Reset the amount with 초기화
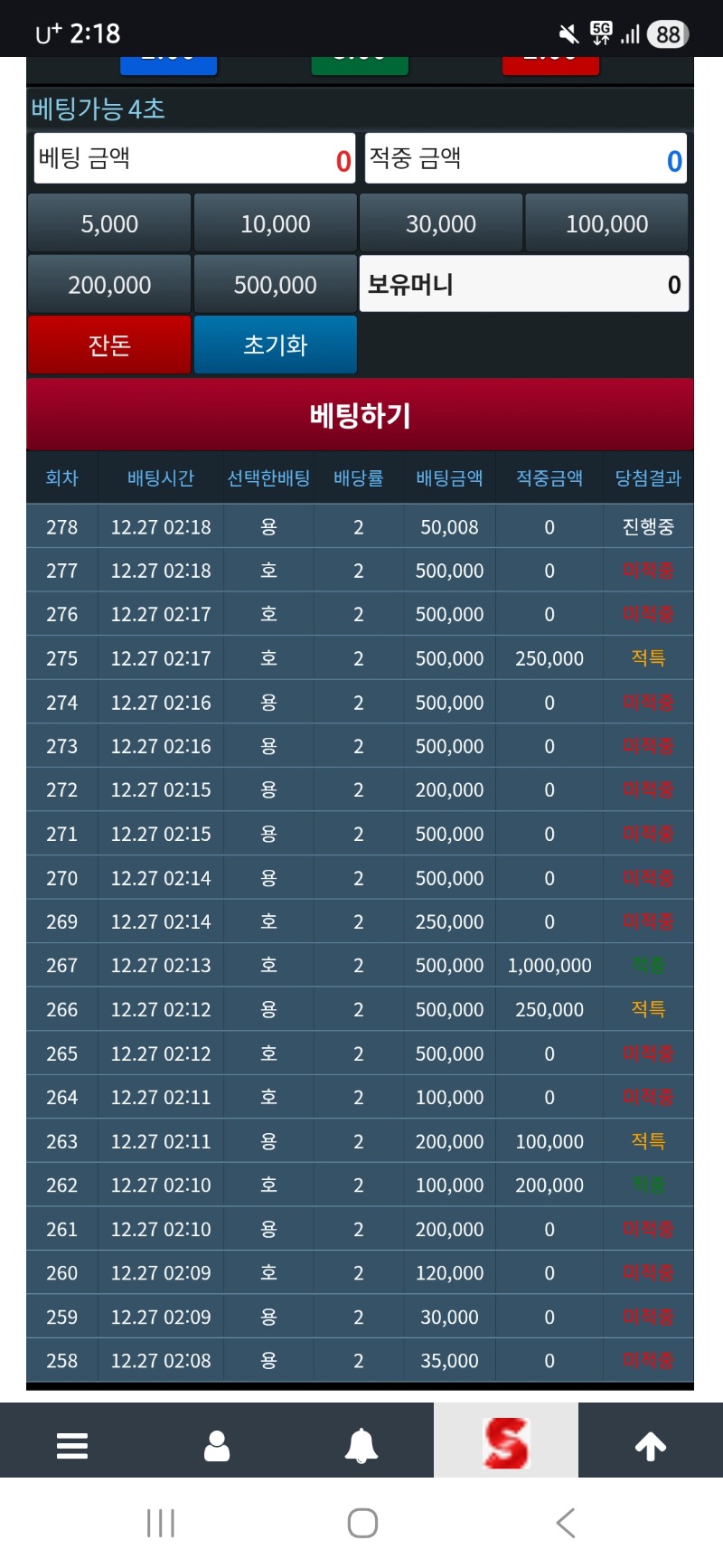The image size is (723, 1568). pyautogui.click(x=275, y=345)
